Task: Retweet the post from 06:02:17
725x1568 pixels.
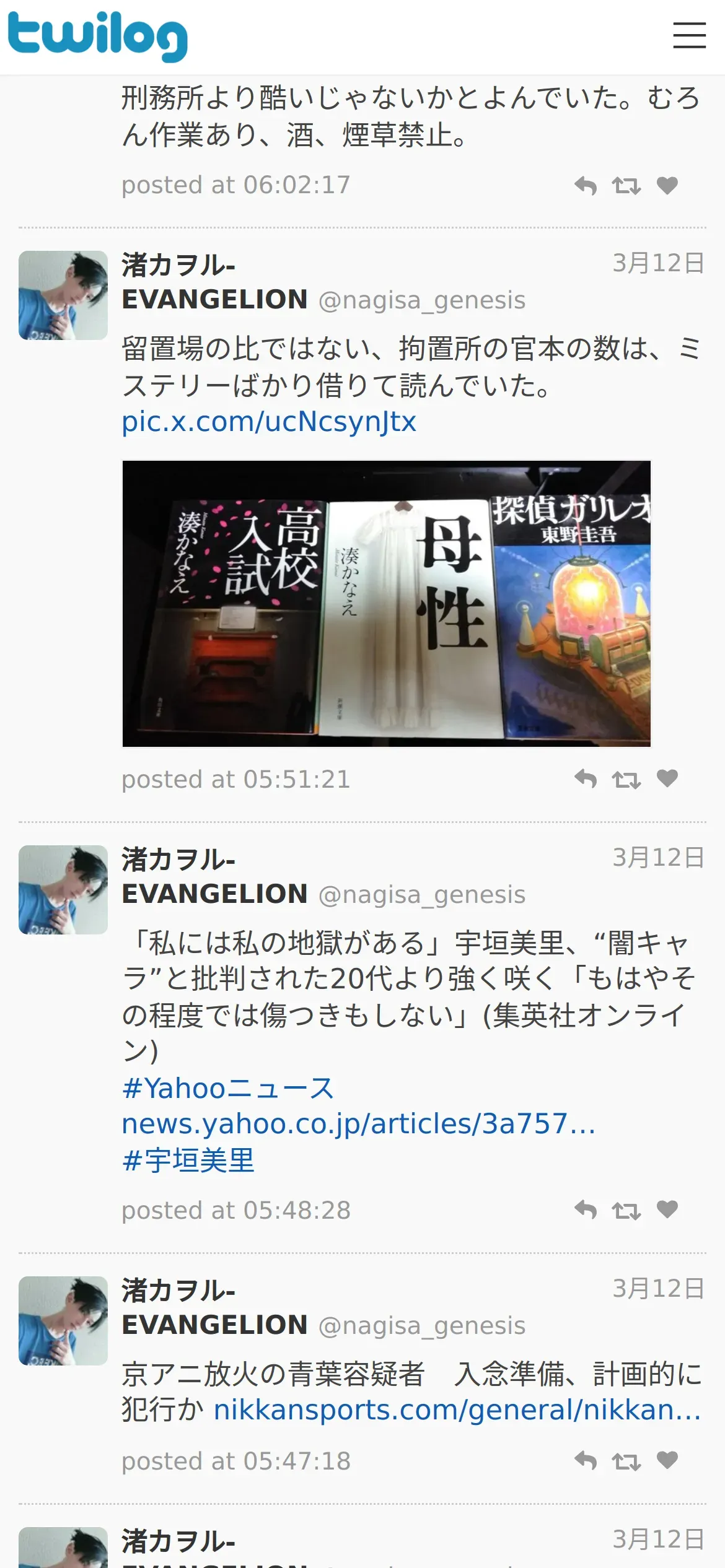Action: [x=626, y=185]
